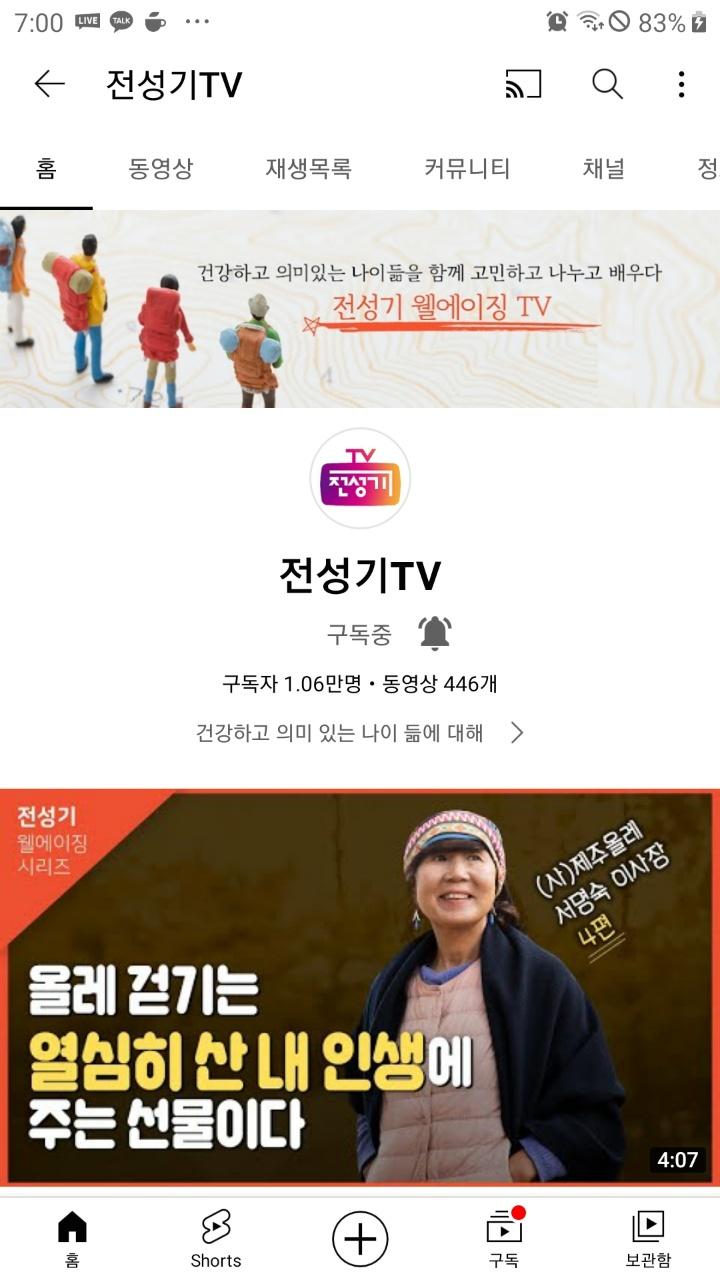Go to the bottom 홈 navigation

pyautogui.click(x=72, y=1238)
